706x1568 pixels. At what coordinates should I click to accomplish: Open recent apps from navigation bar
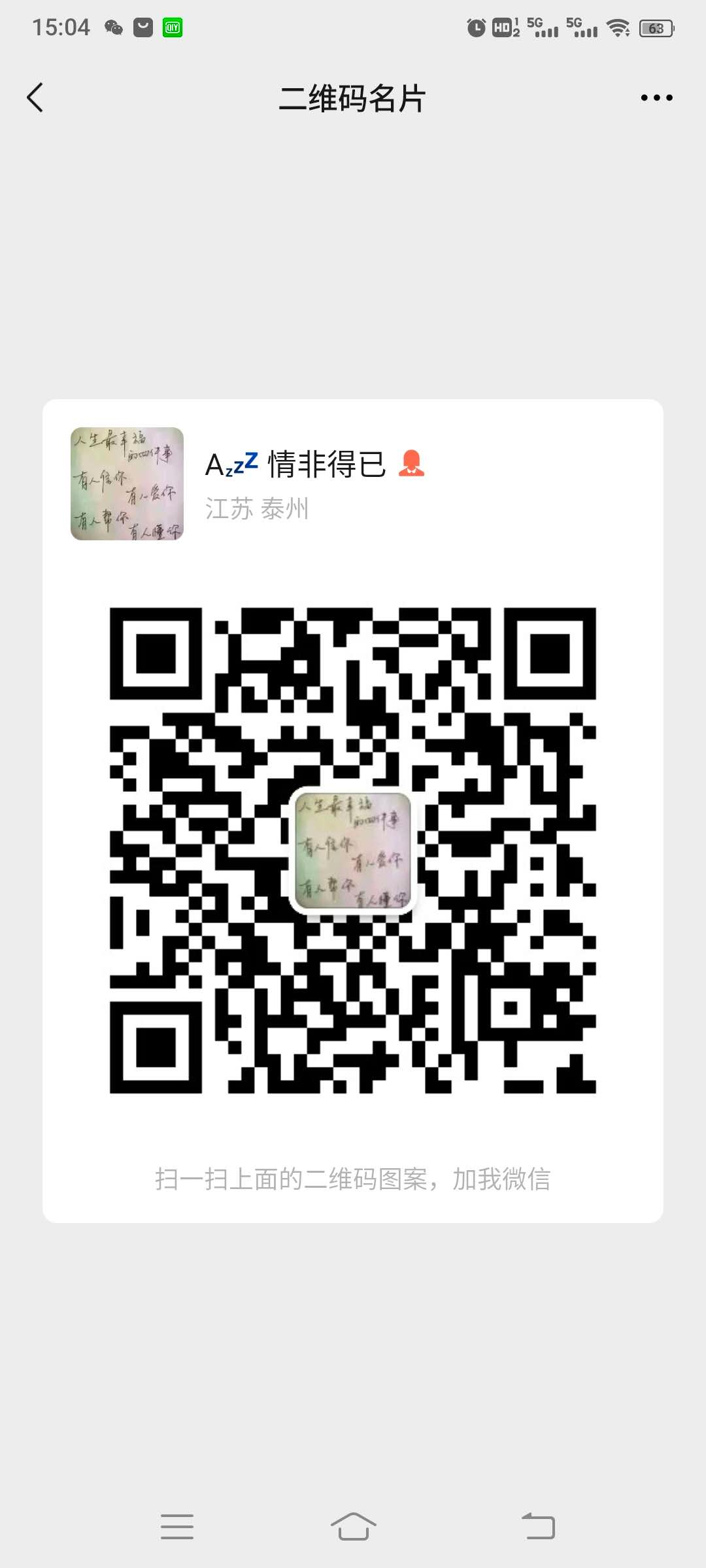coord(177,1527)
